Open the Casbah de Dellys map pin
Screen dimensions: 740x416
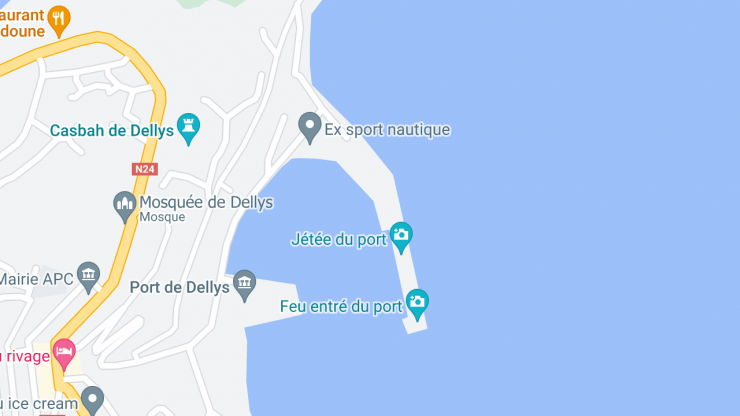point(188,128)
